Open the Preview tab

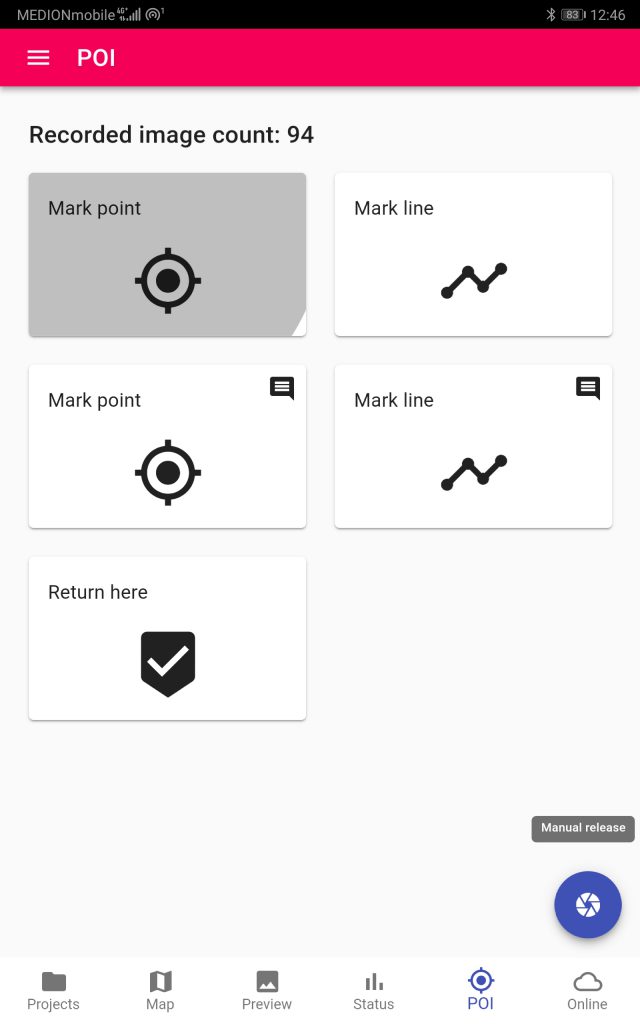click(x=266, y=991)
